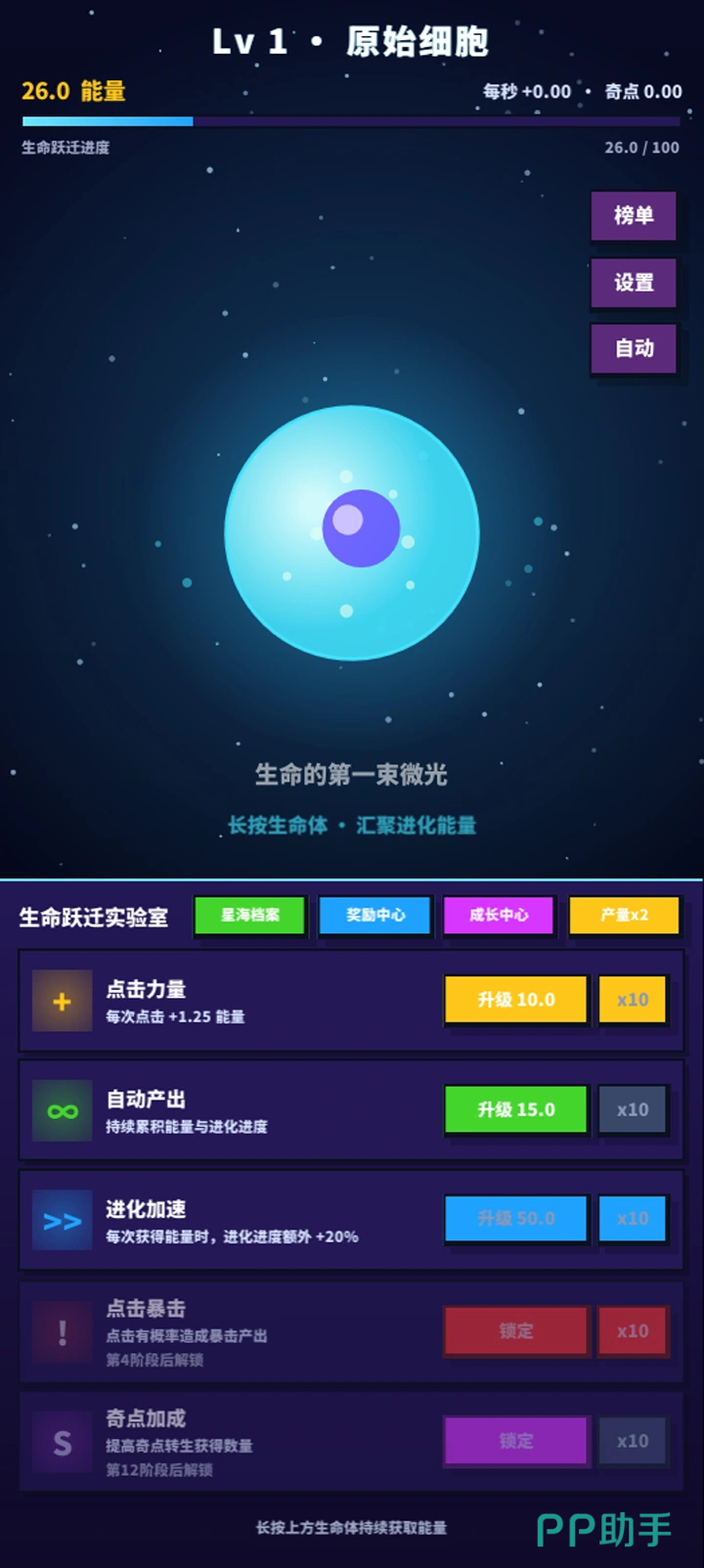Viewport: 704px width, 1568px height.
Task: Open 成长中心
Action: [x=500, y=916]
